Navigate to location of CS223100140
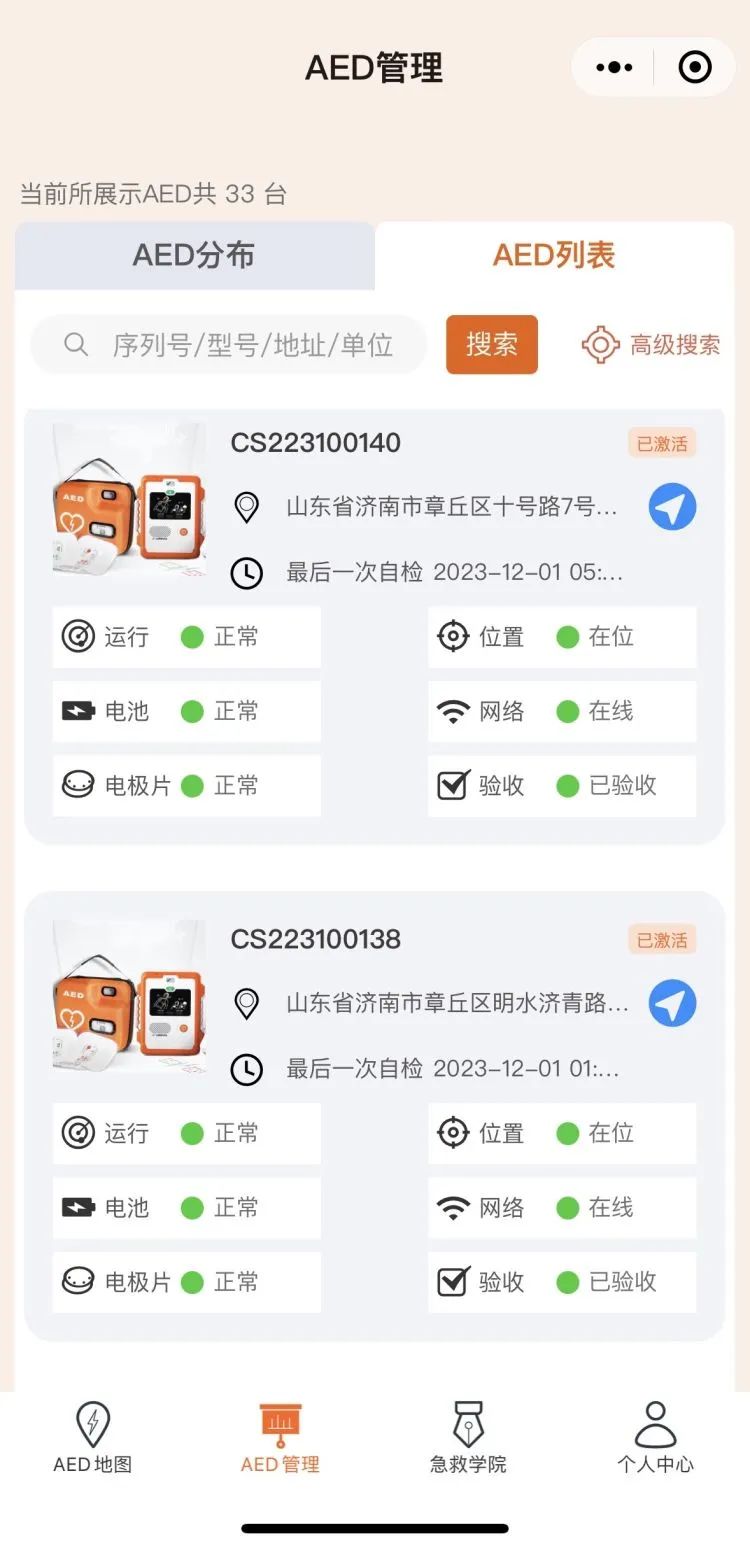 672,507
